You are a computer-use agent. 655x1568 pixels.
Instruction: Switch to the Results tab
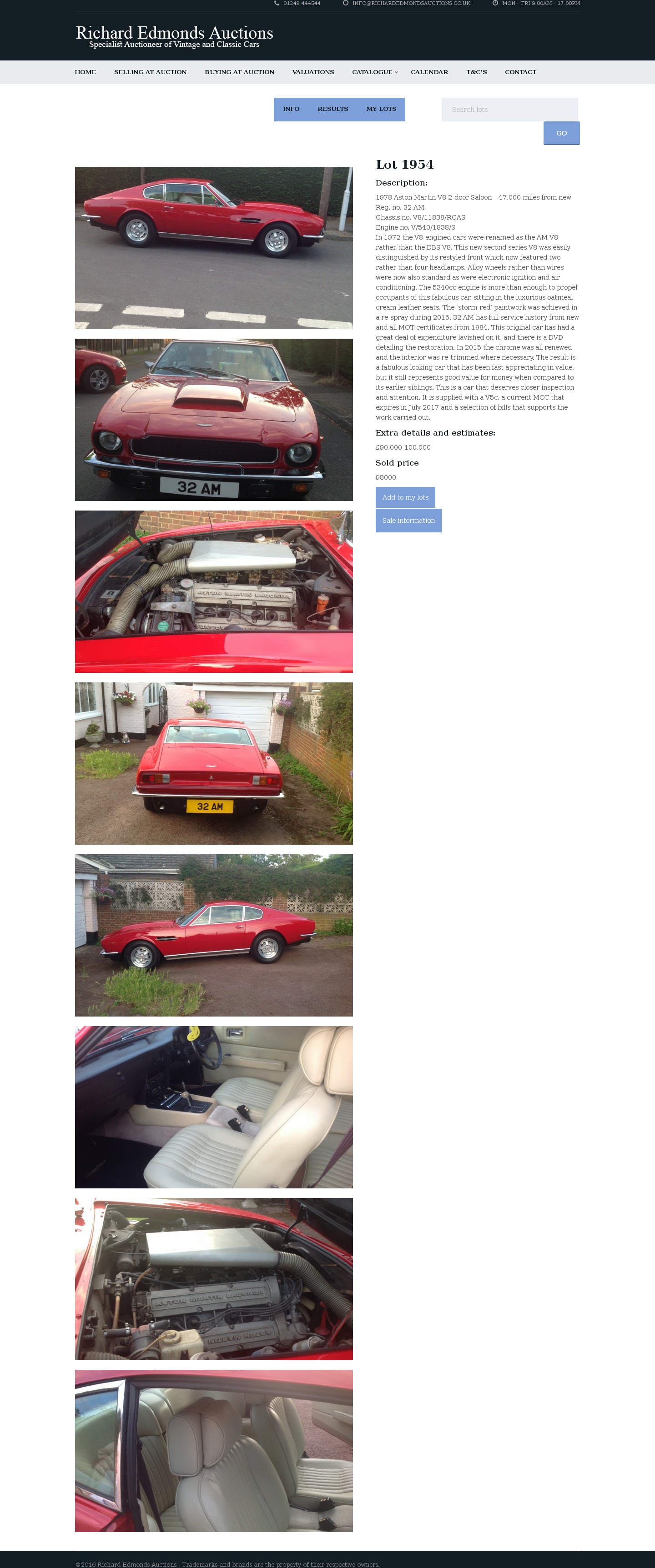[x=333, y=109]
